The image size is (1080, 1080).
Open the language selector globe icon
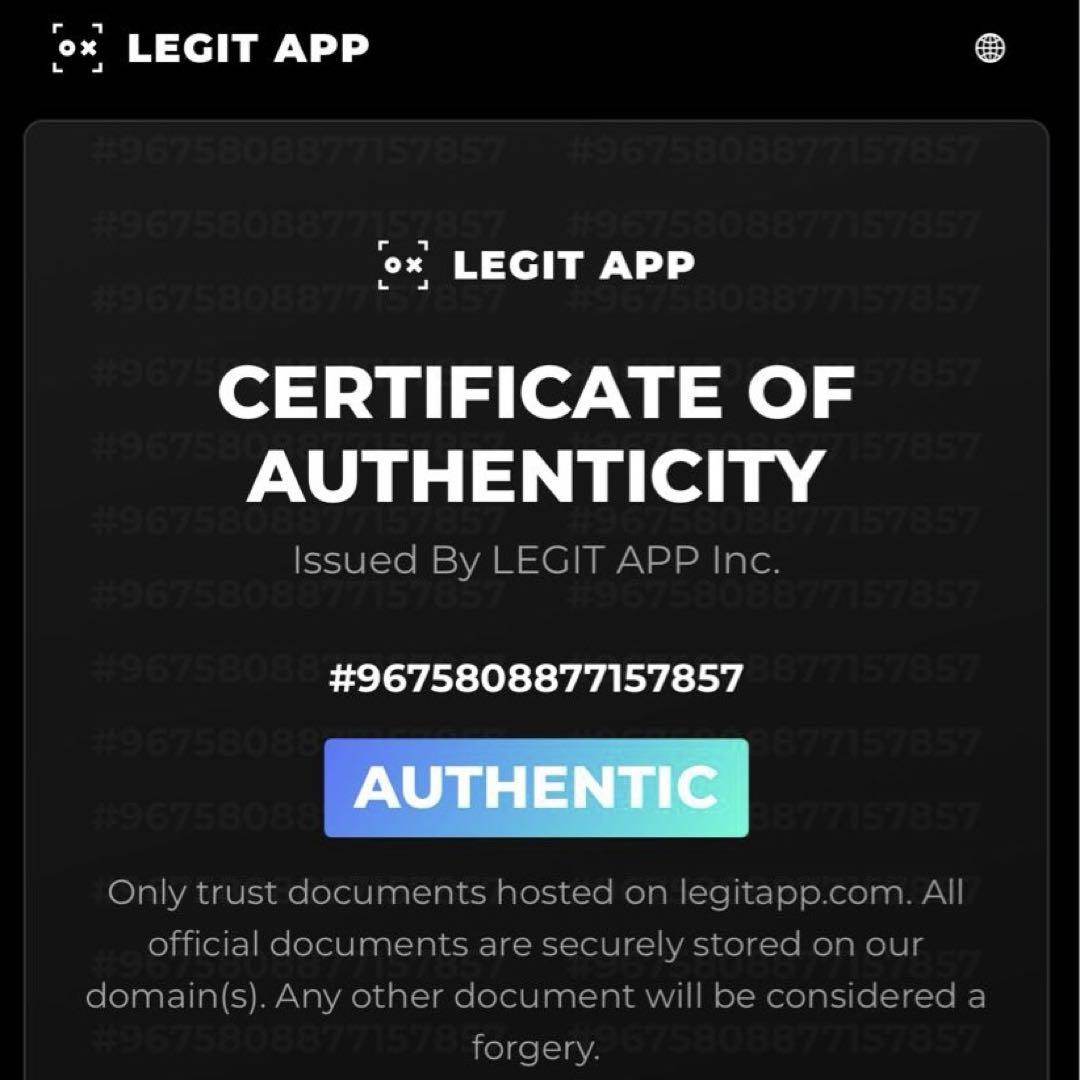[x=990, y=48]
